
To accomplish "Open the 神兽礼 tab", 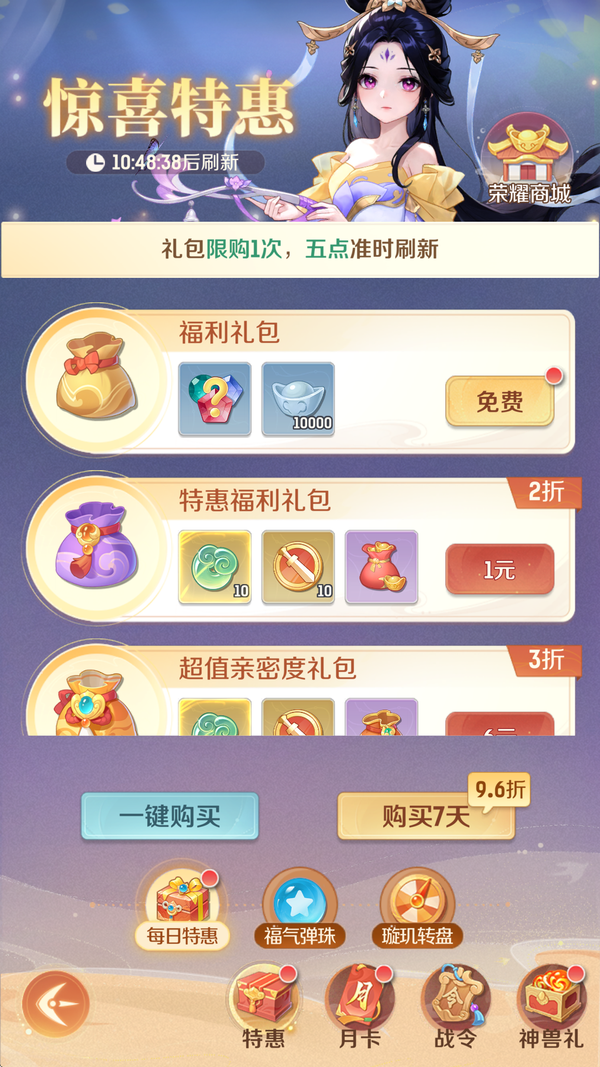I will (x=550, y=1005).
